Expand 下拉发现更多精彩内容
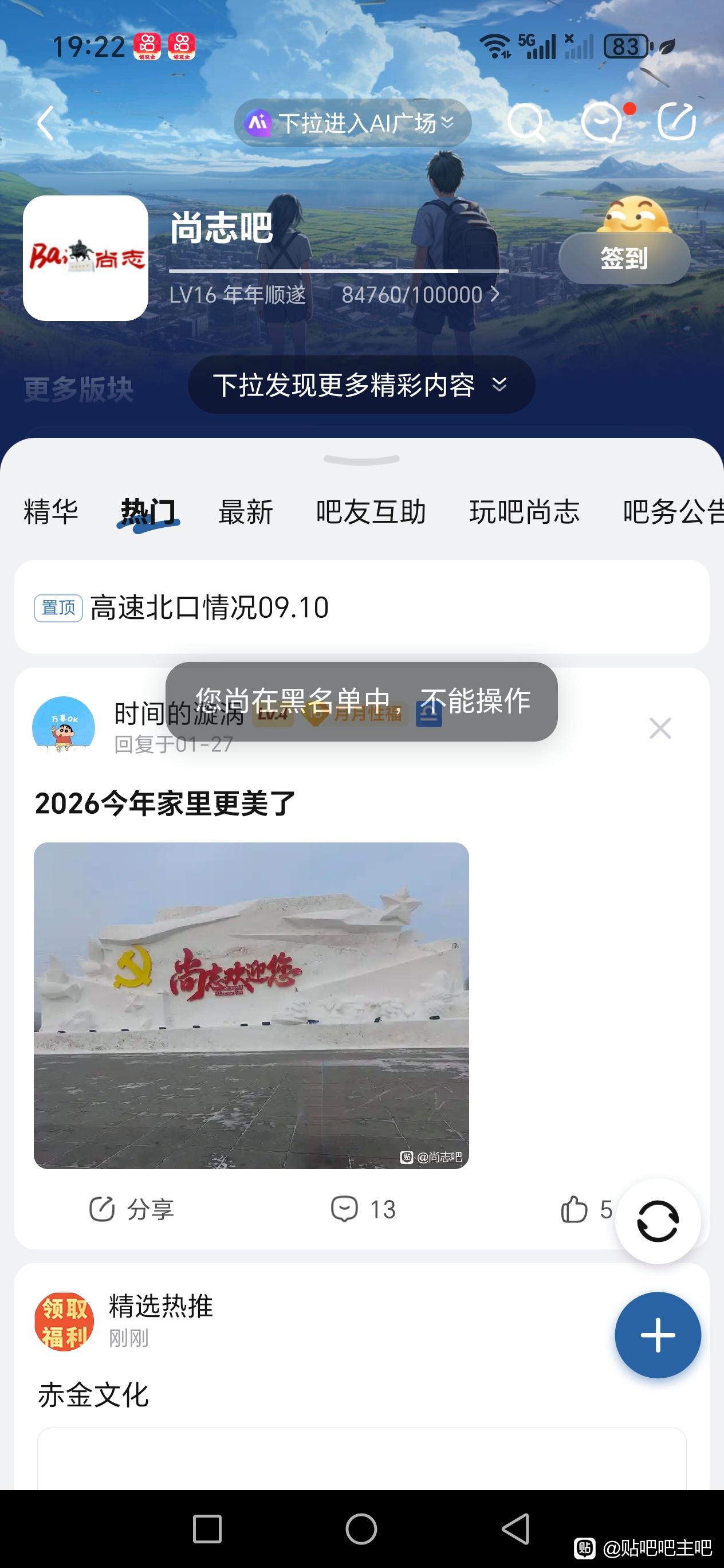Viewport: 724px width, 1568px height. click(x=361, y=385)
